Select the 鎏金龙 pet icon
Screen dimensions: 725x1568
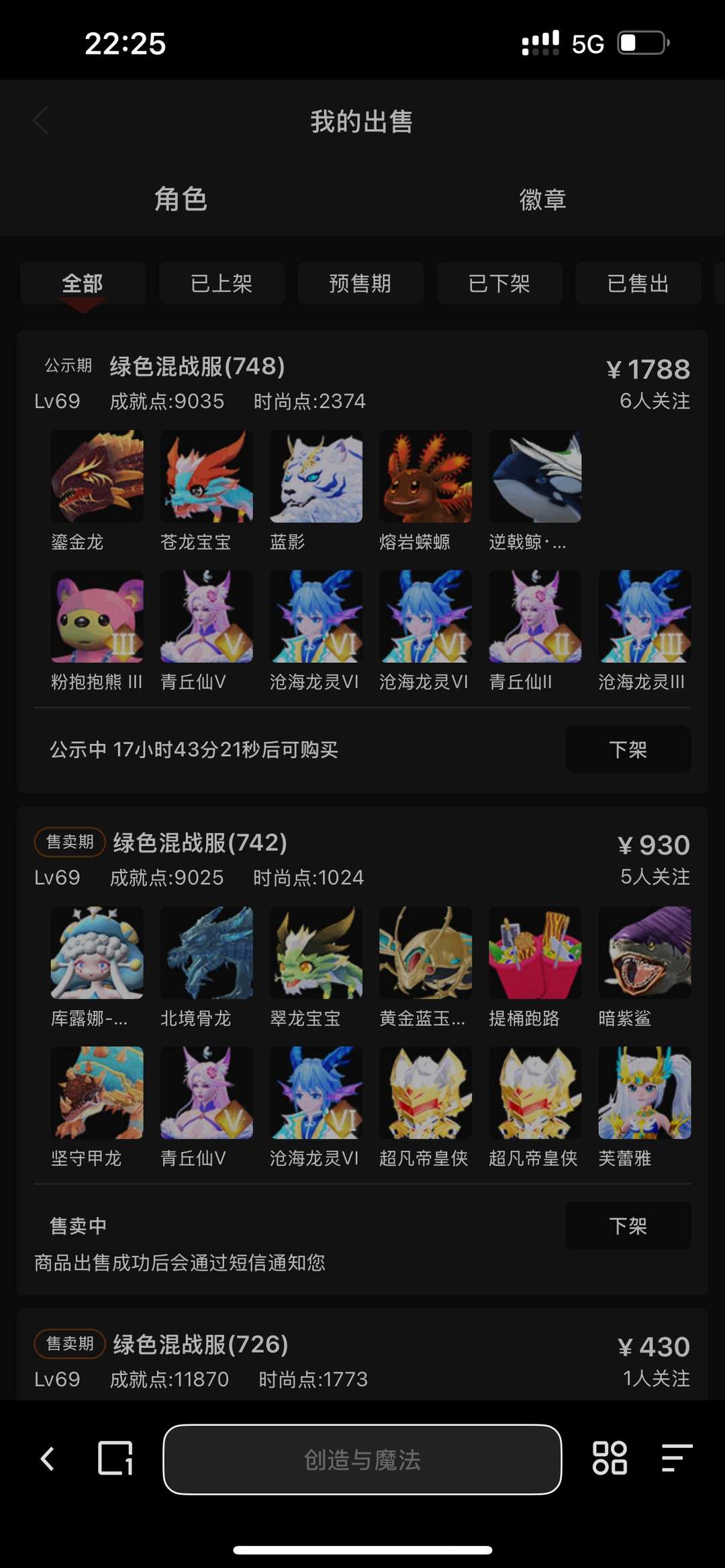pos(97,476)
